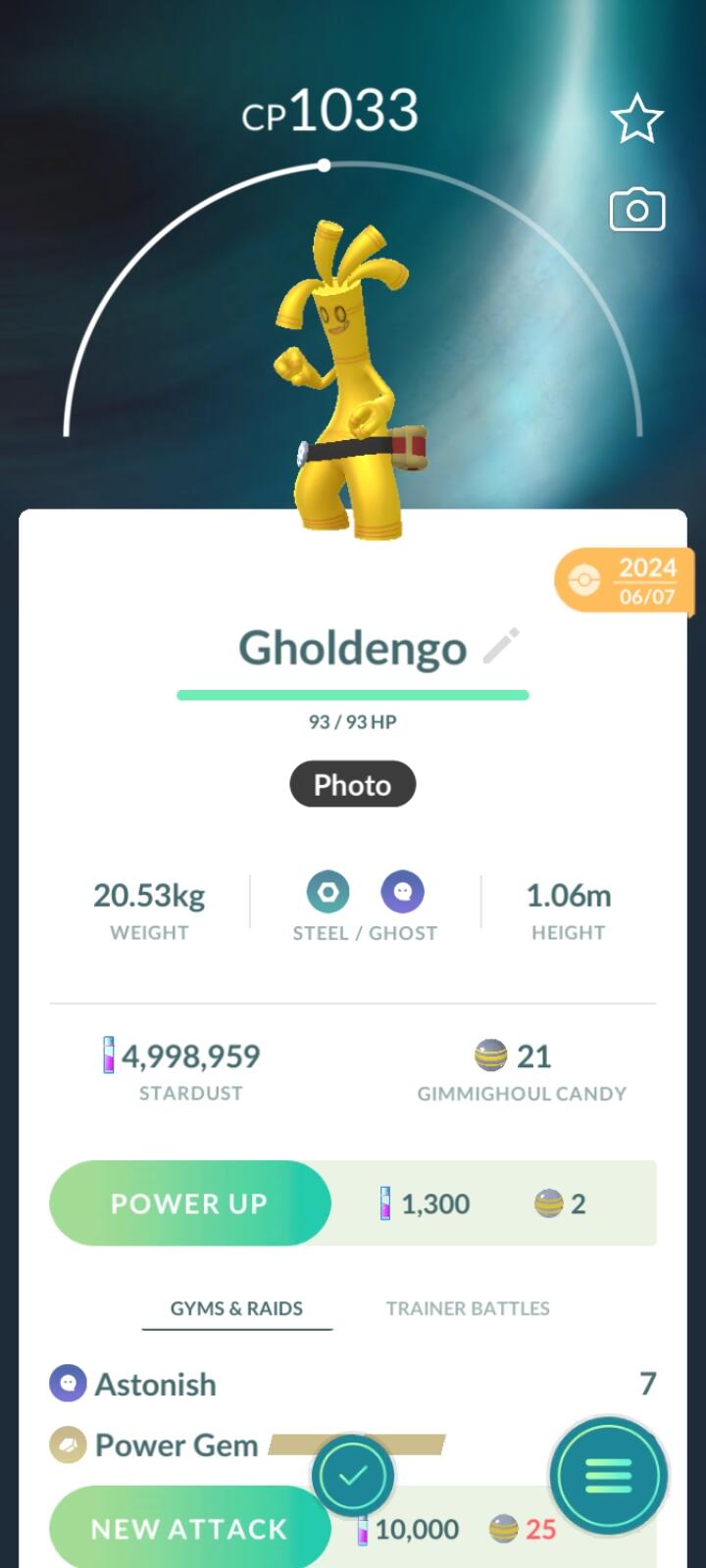Screen dimensions: 706x1568
Task: Tap the round checkmark button
Action: pyautogui.click(x=353, y=1475)
